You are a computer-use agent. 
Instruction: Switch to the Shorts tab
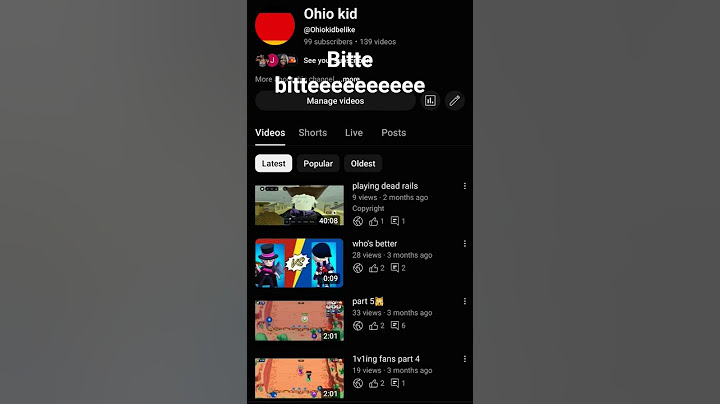312,132
